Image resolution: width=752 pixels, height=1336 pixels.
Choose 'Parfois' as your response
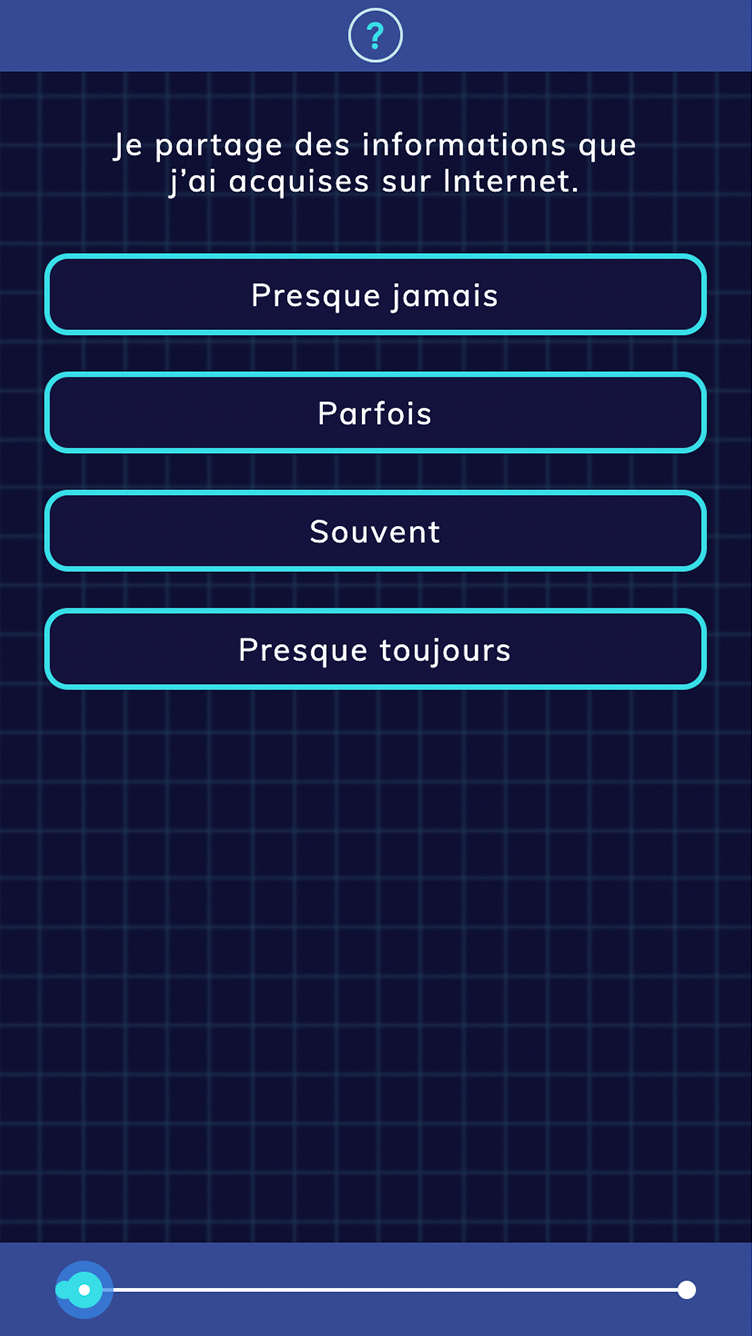[x=375, y=413]
